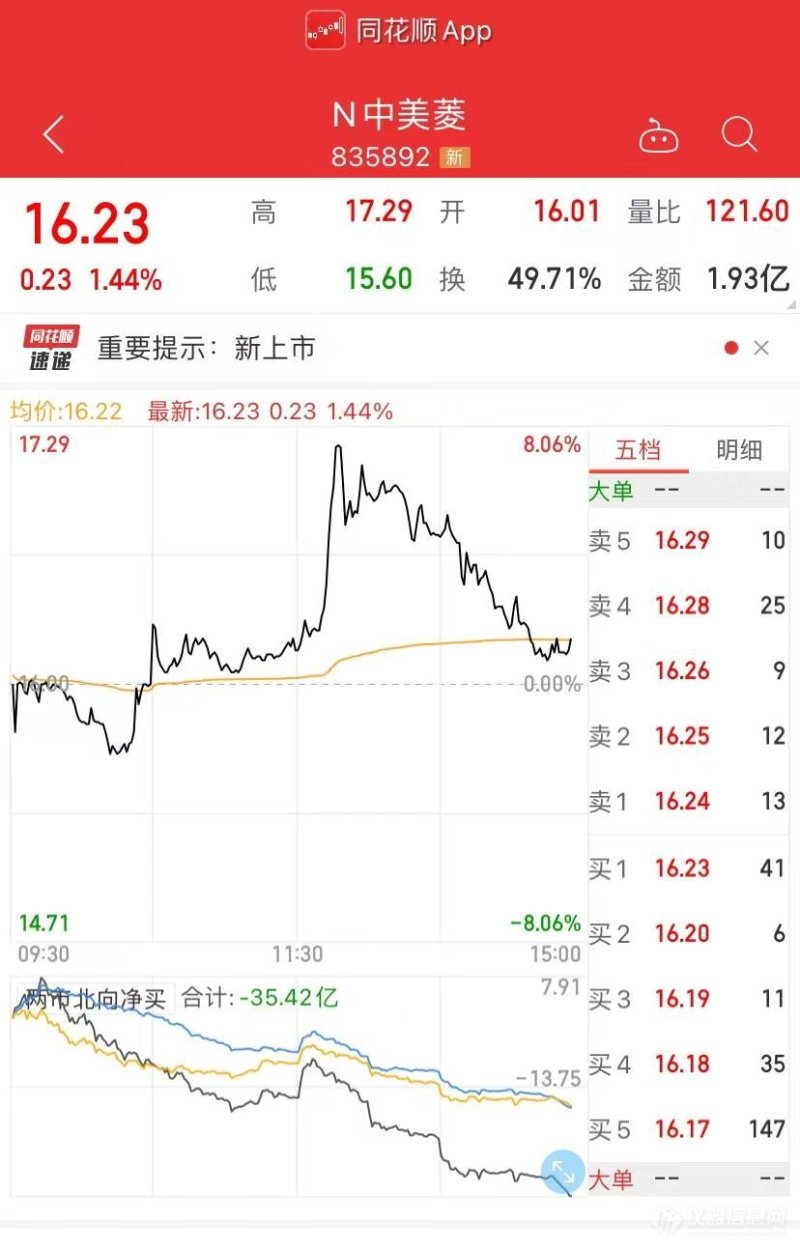Go back using the header arrow
Image resolution: width=800 pixels, height=1250 pixels.
point(54,134)
